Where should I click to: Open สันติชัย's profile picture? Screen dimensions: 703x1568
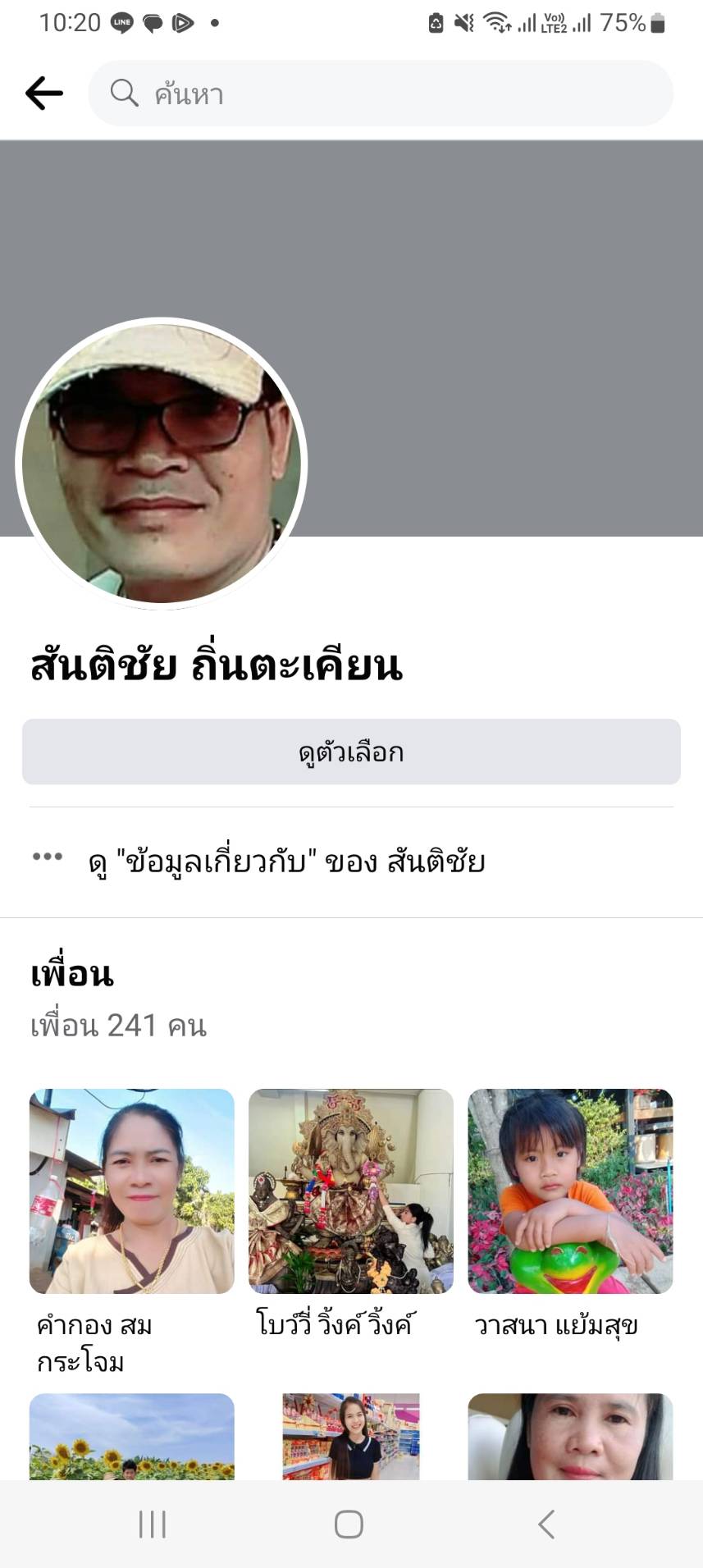(x=162, y=464)
